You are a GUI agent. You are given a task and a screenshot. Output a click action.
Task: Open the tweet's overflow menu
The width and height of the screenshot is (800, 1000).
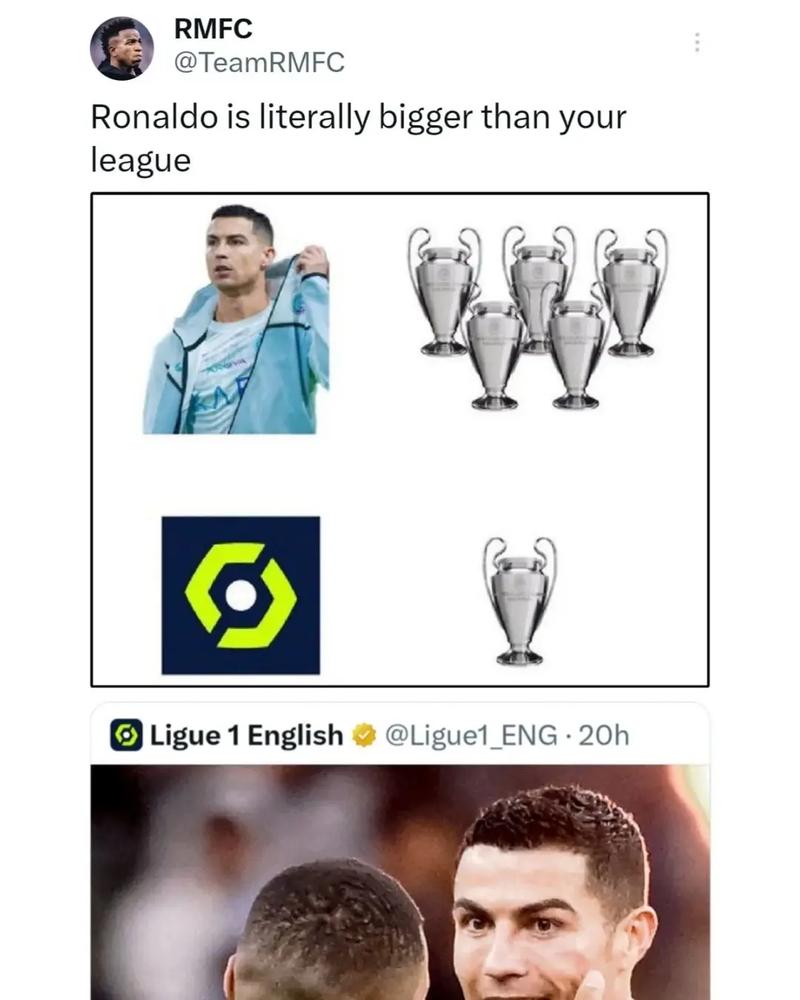tap(697, 43)
